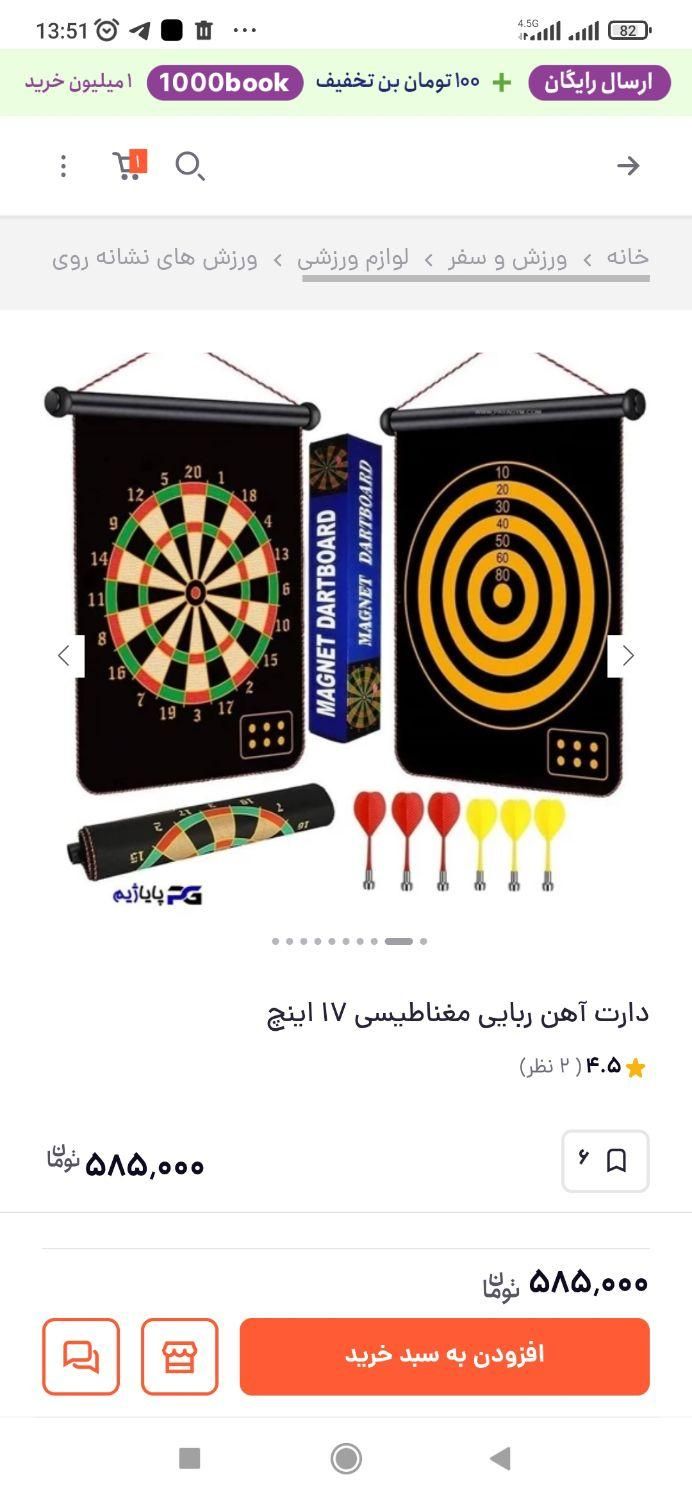692x1500 pixels.
Task: Open the shopping cart
Action: (129, 165)
